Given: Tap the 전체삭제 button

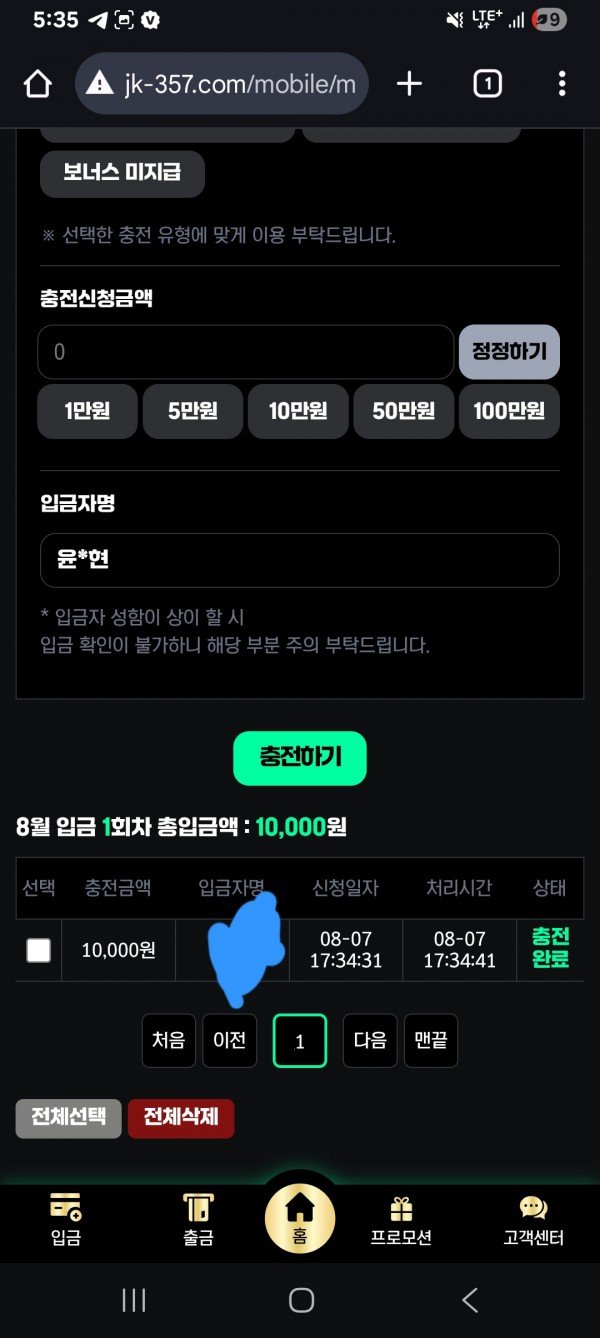Looking at the screenshot, I should (x=181, y=1118).
